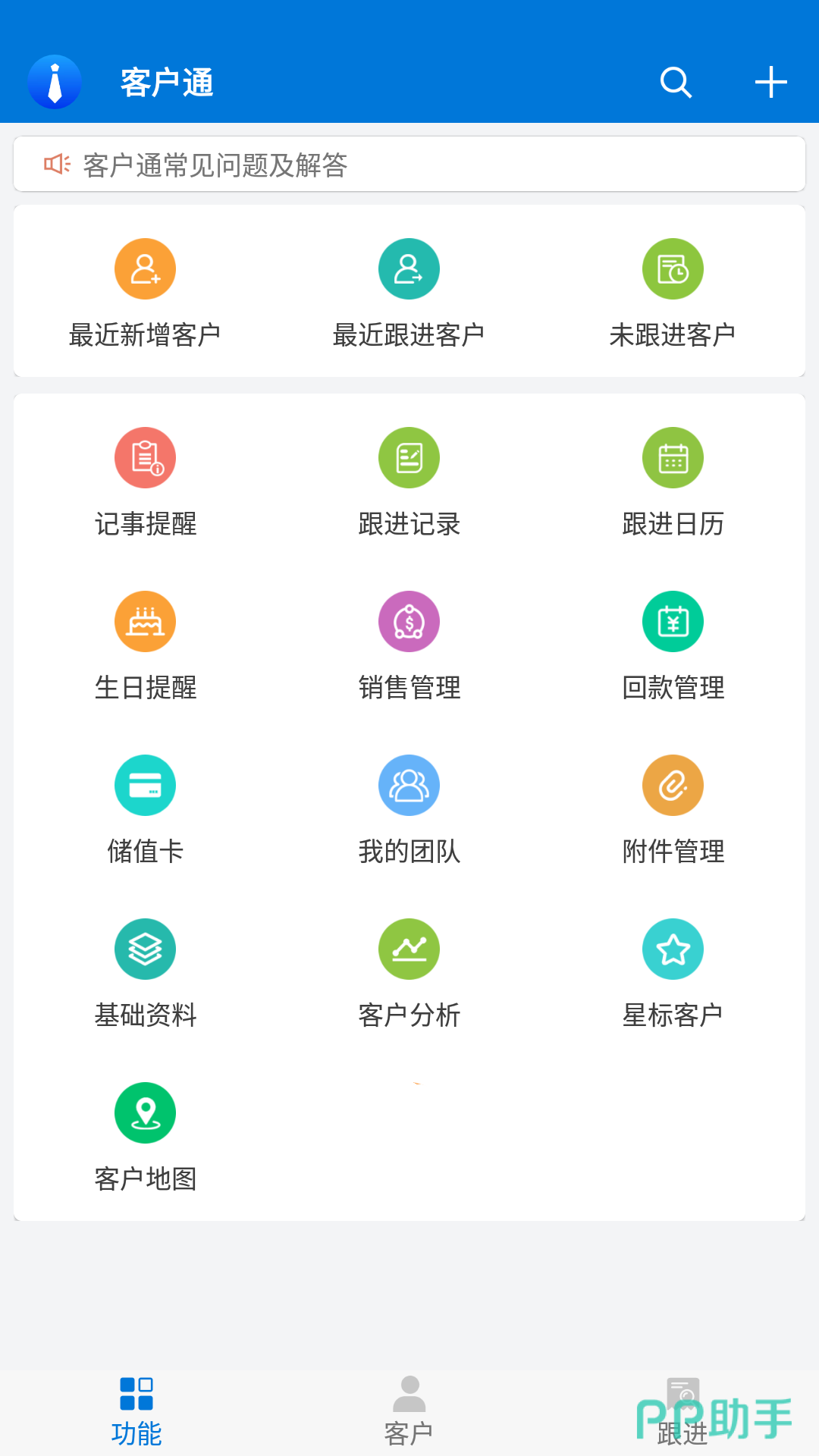Open the search icon in the header
Viewport: 819px width, 1456px height.
pyautogui.click(x=676, y=82)
